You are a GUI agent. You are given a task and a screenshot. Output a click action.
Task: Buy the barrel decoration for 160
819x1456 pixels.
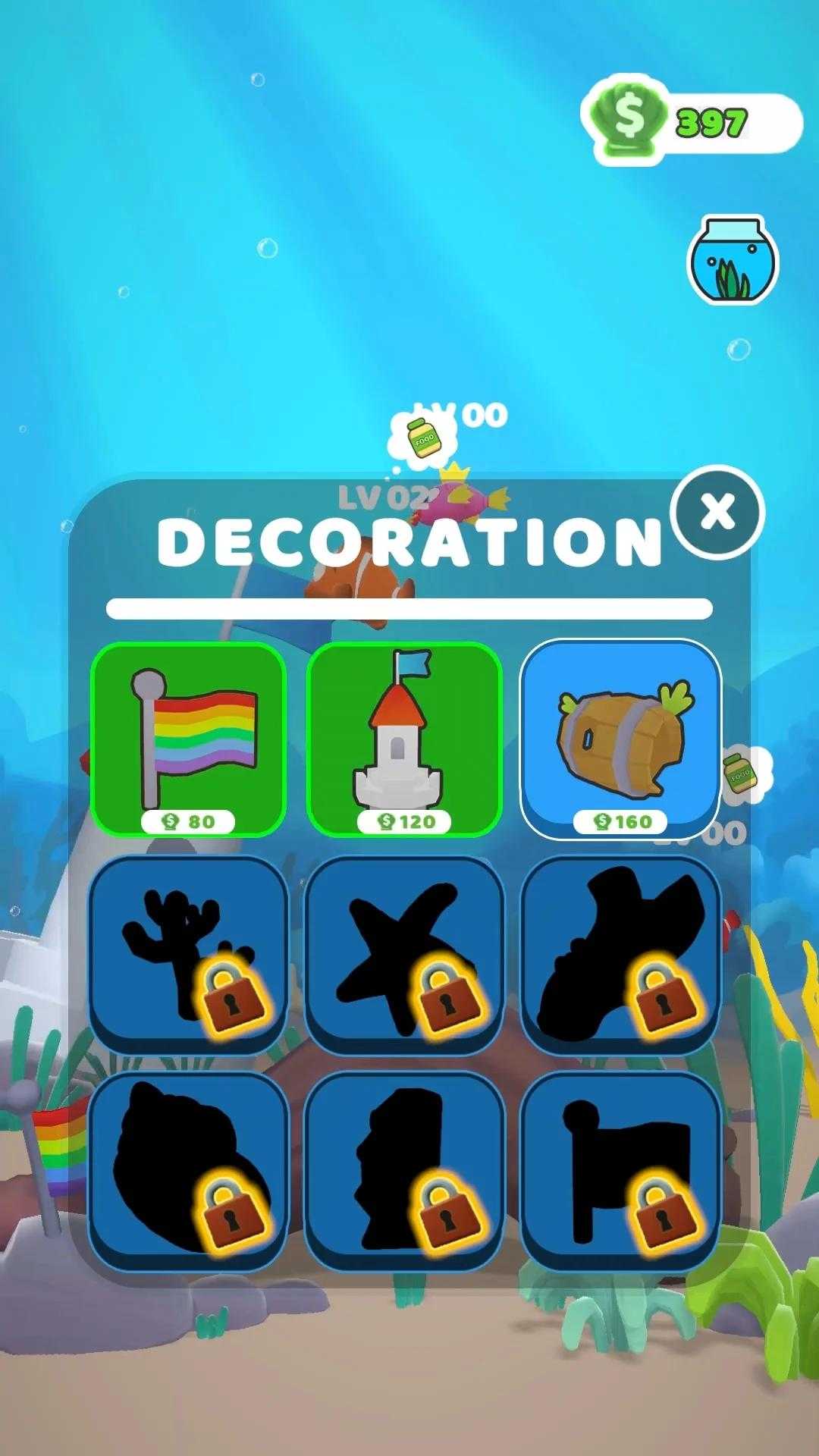point(620,739)
